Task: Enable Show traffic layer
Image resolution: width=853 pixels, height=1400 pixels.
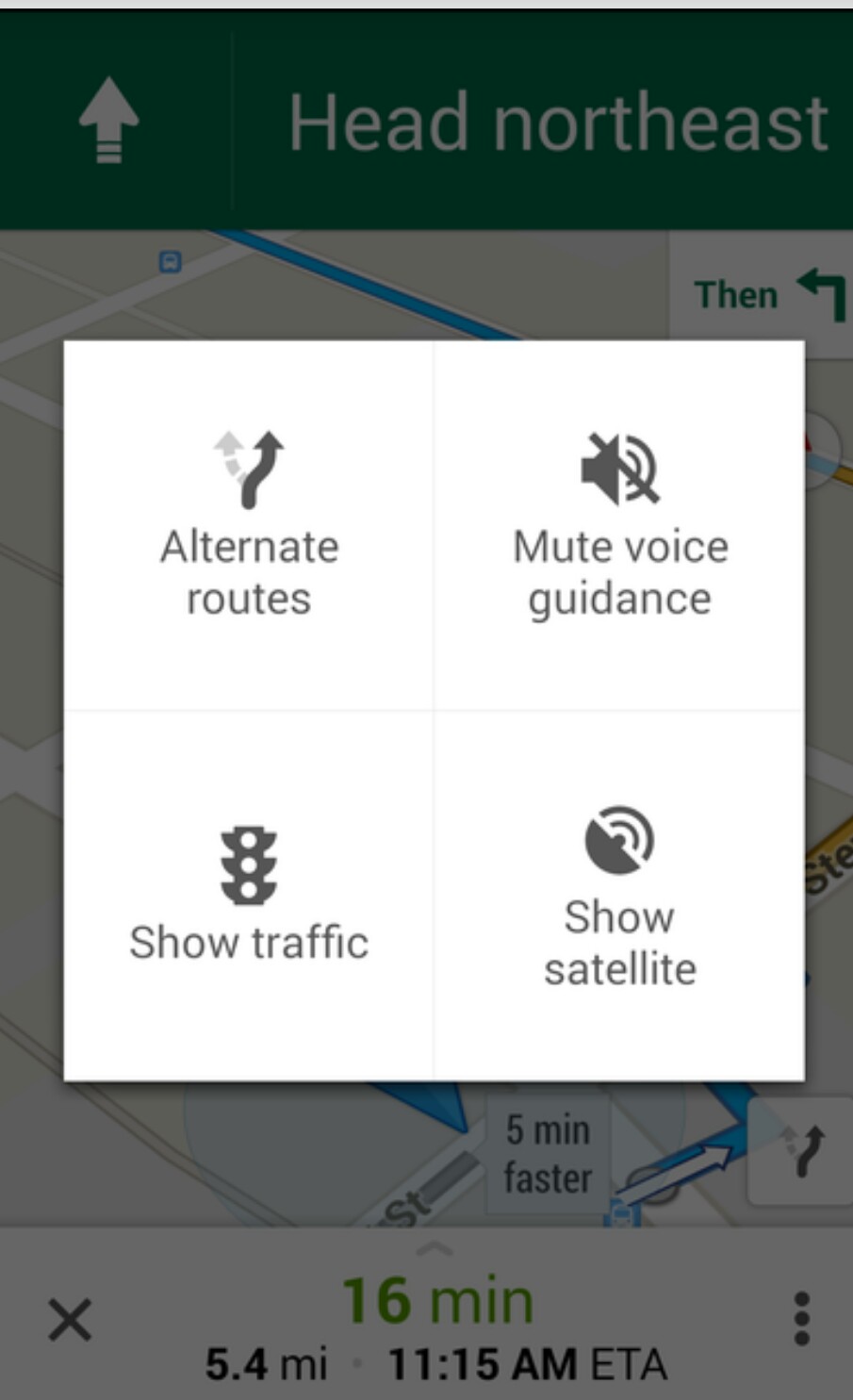Action: pos(249,896)
